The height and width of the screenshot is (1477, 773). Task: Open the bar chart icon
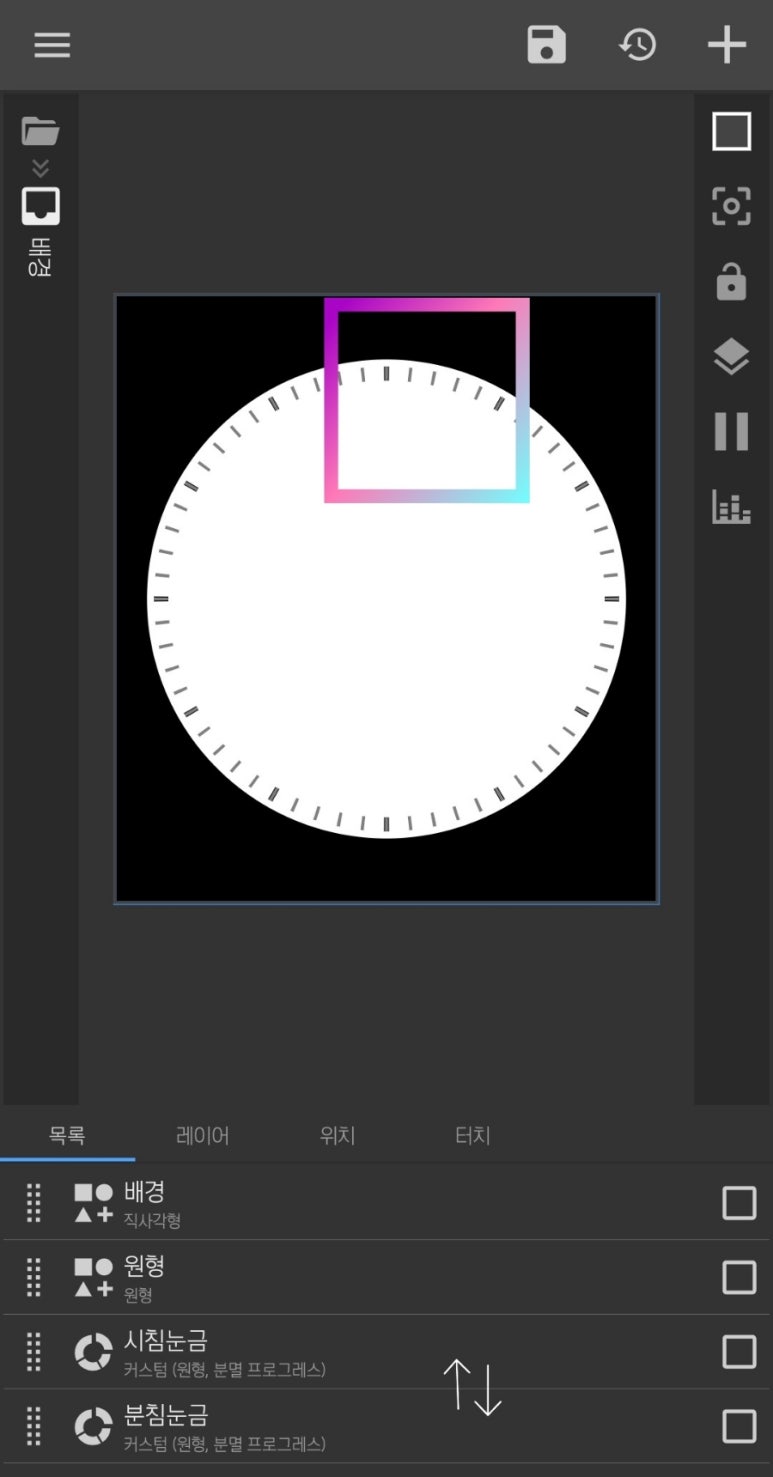(x=731, y=507)
